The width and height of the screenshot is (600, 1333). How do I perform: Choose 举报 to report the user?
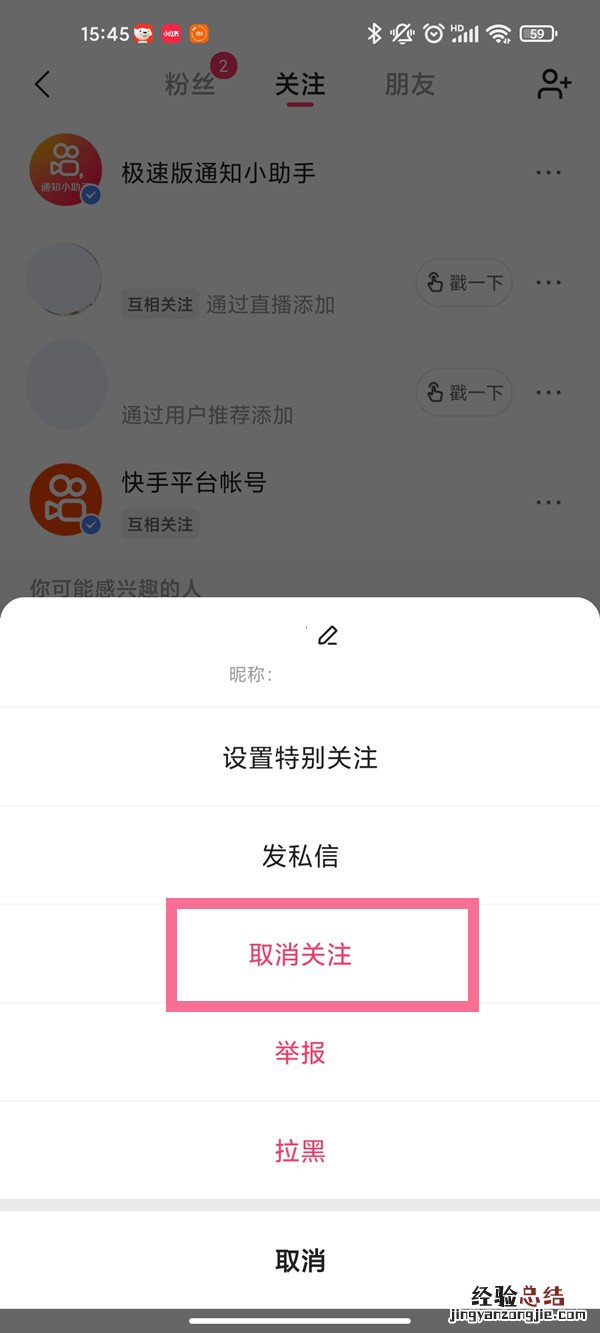(x=300, y=1052)
